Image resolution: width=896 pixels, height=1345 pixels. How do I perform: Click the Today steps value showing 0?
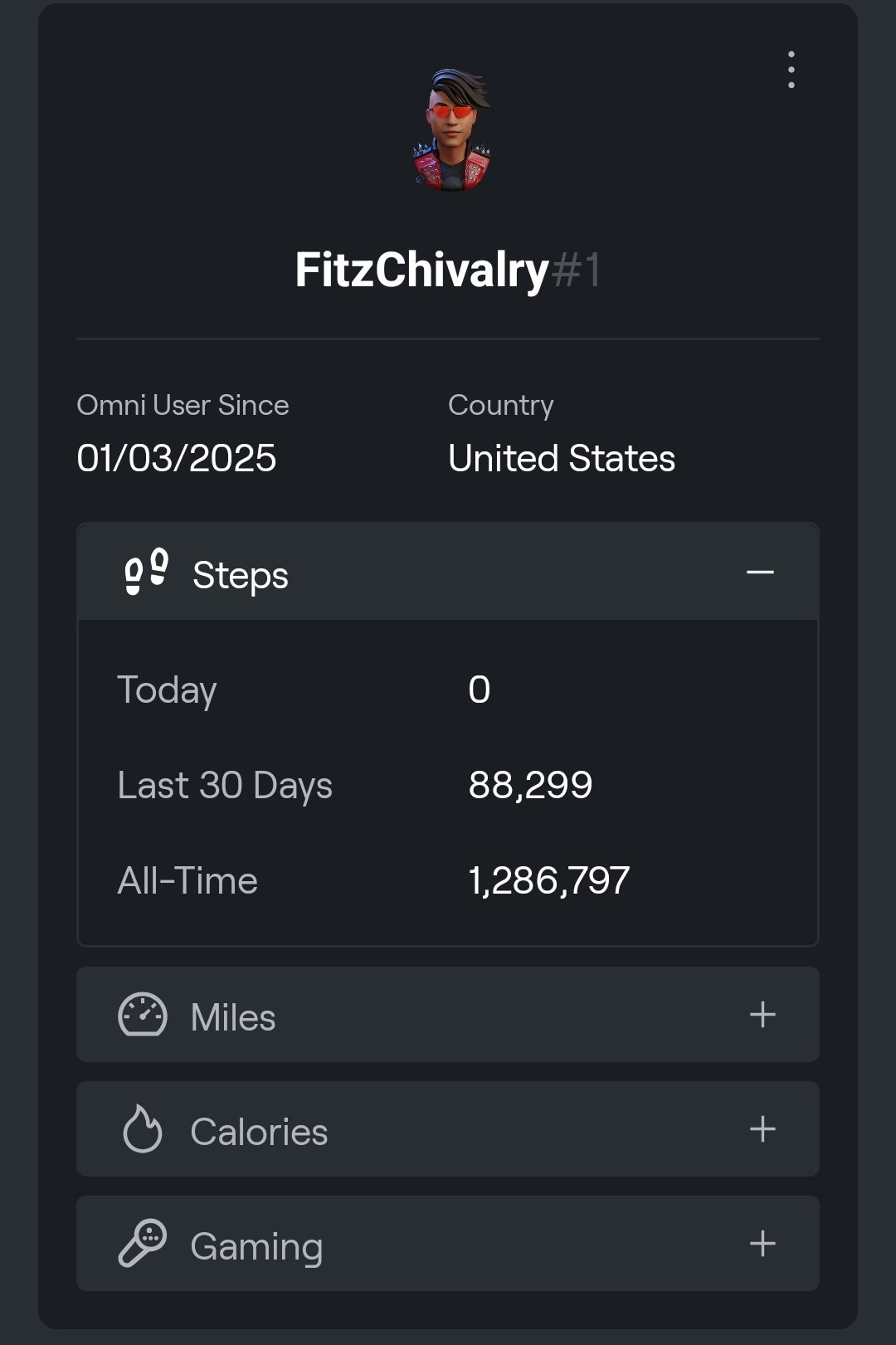click(x=480, y=689)
